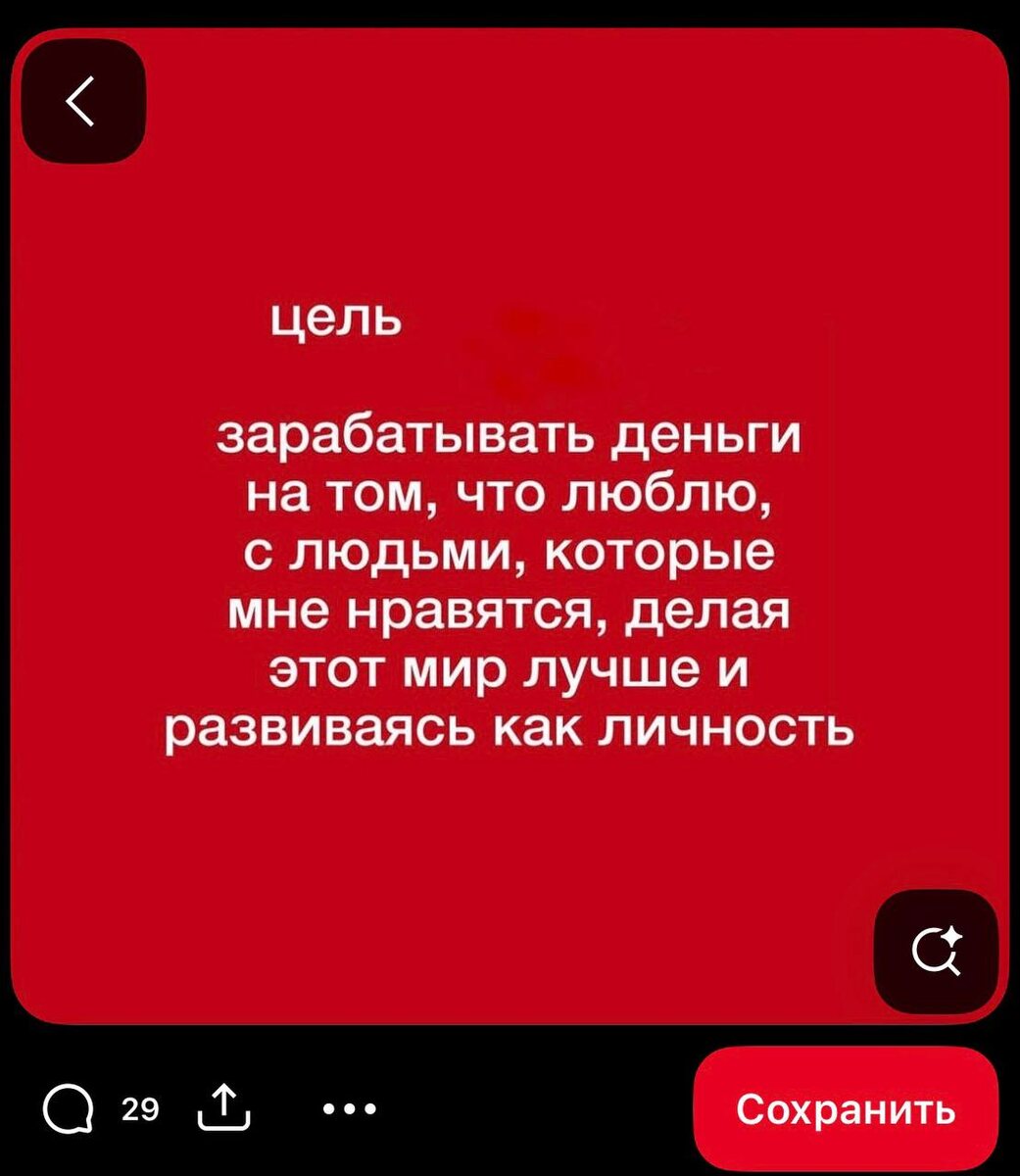The width and height of the screenshot is (1020, 1176).
Task: Go back using the arrow button
Action: (82, 101)
